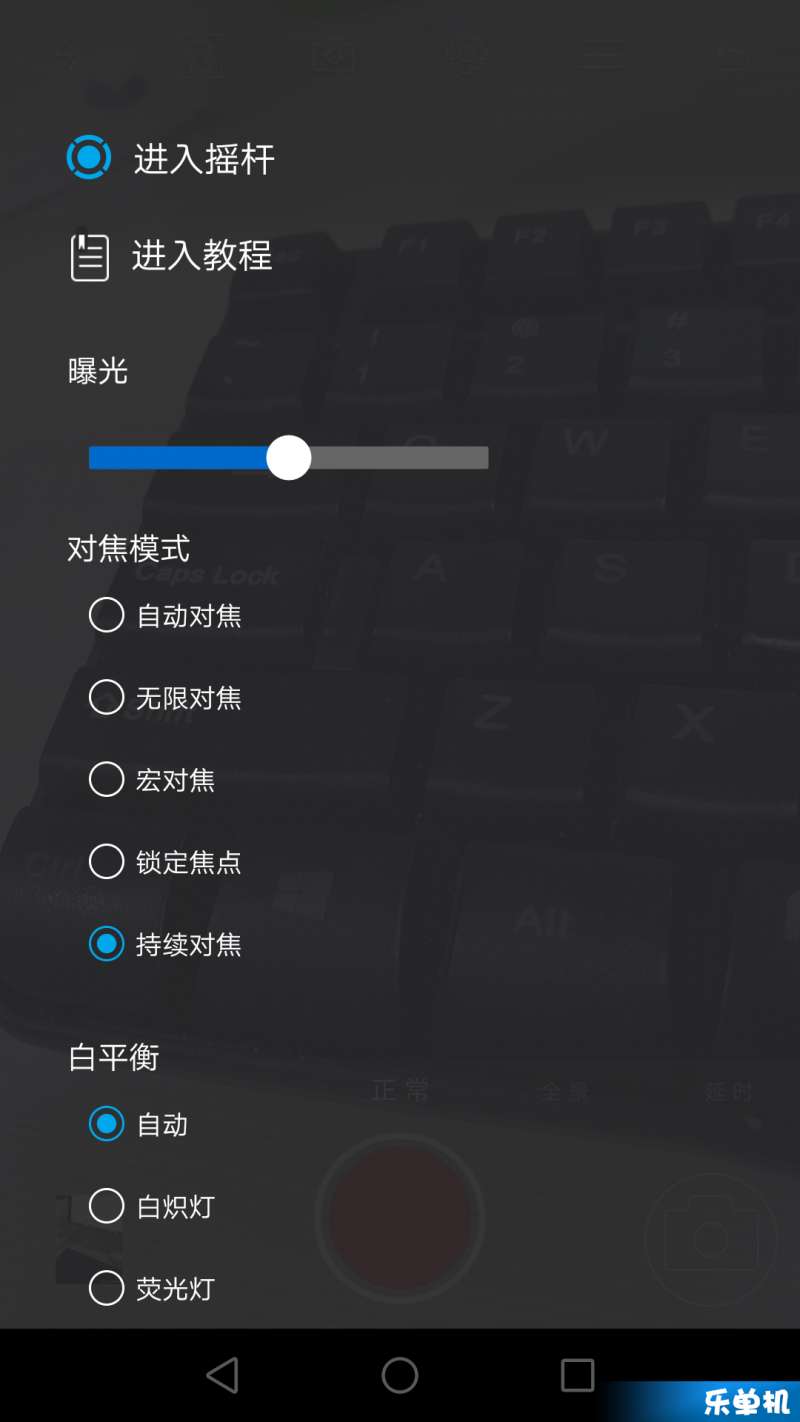
Task: Open 进入教程 tutorial
Action: pyautogui.click(x=170, y=256)
